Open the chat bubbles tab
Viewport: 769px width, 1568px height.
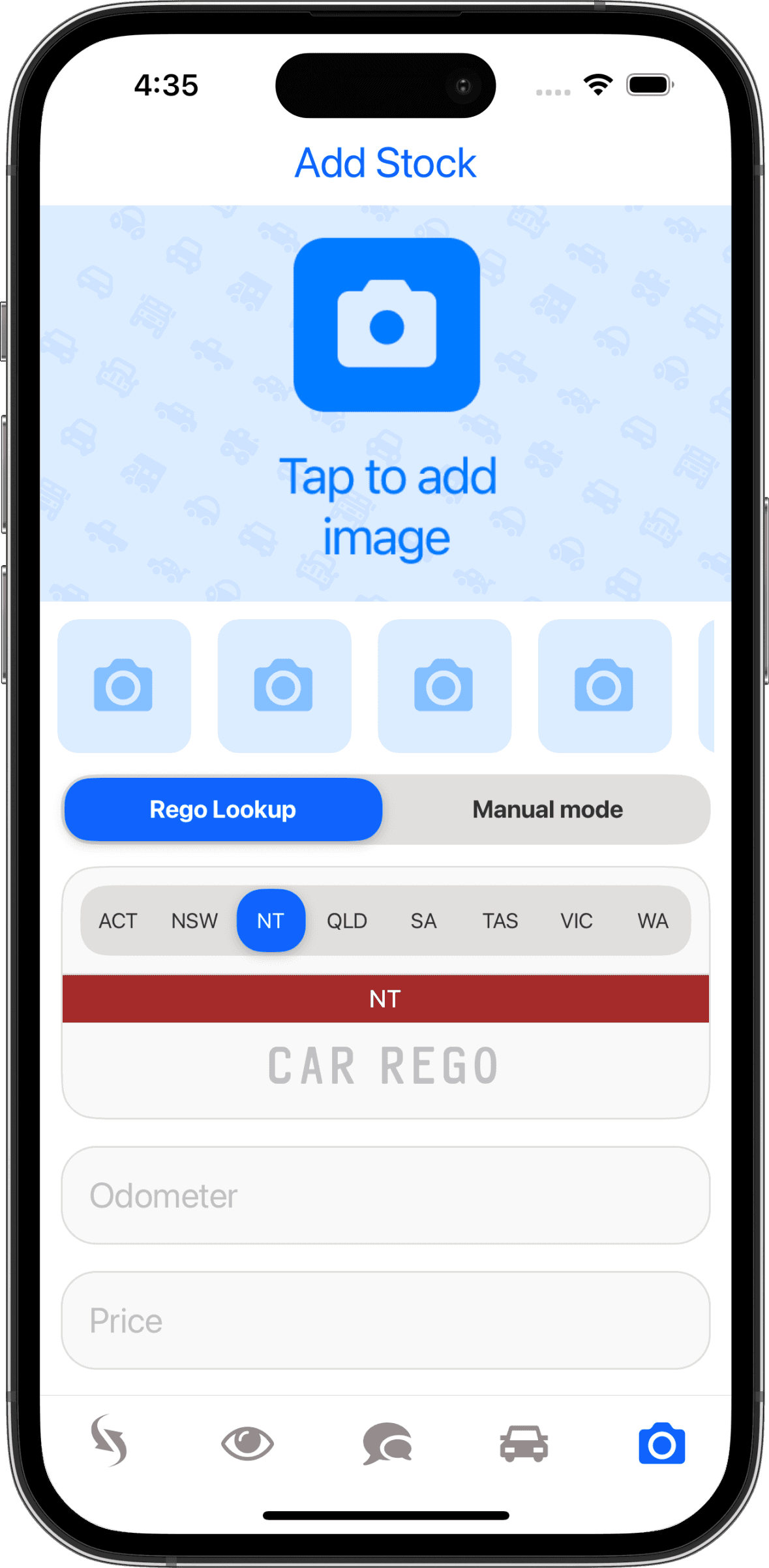387,1443
